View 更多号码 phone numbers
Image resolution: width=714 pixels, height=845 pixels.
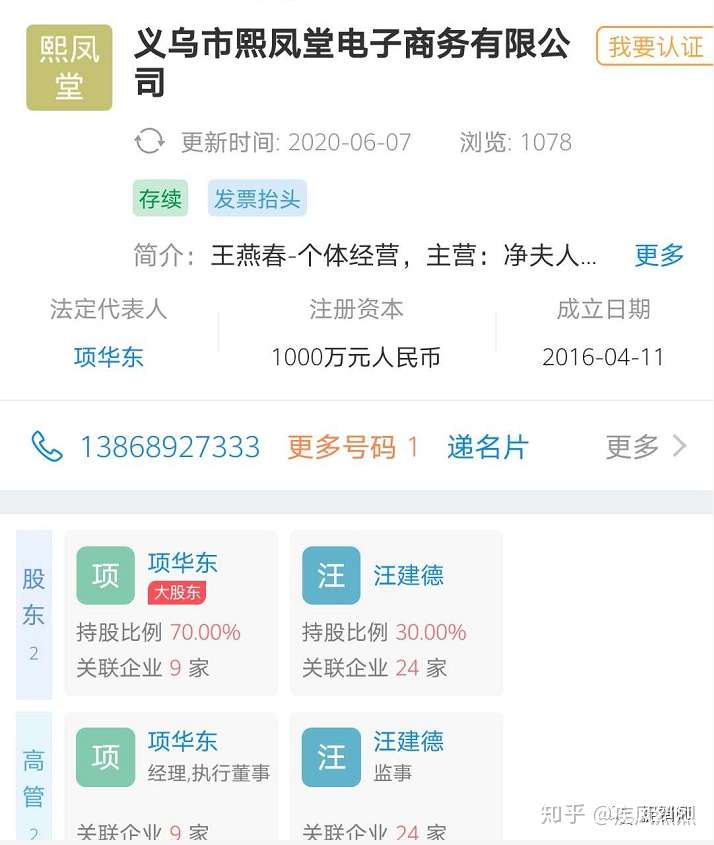353,447
